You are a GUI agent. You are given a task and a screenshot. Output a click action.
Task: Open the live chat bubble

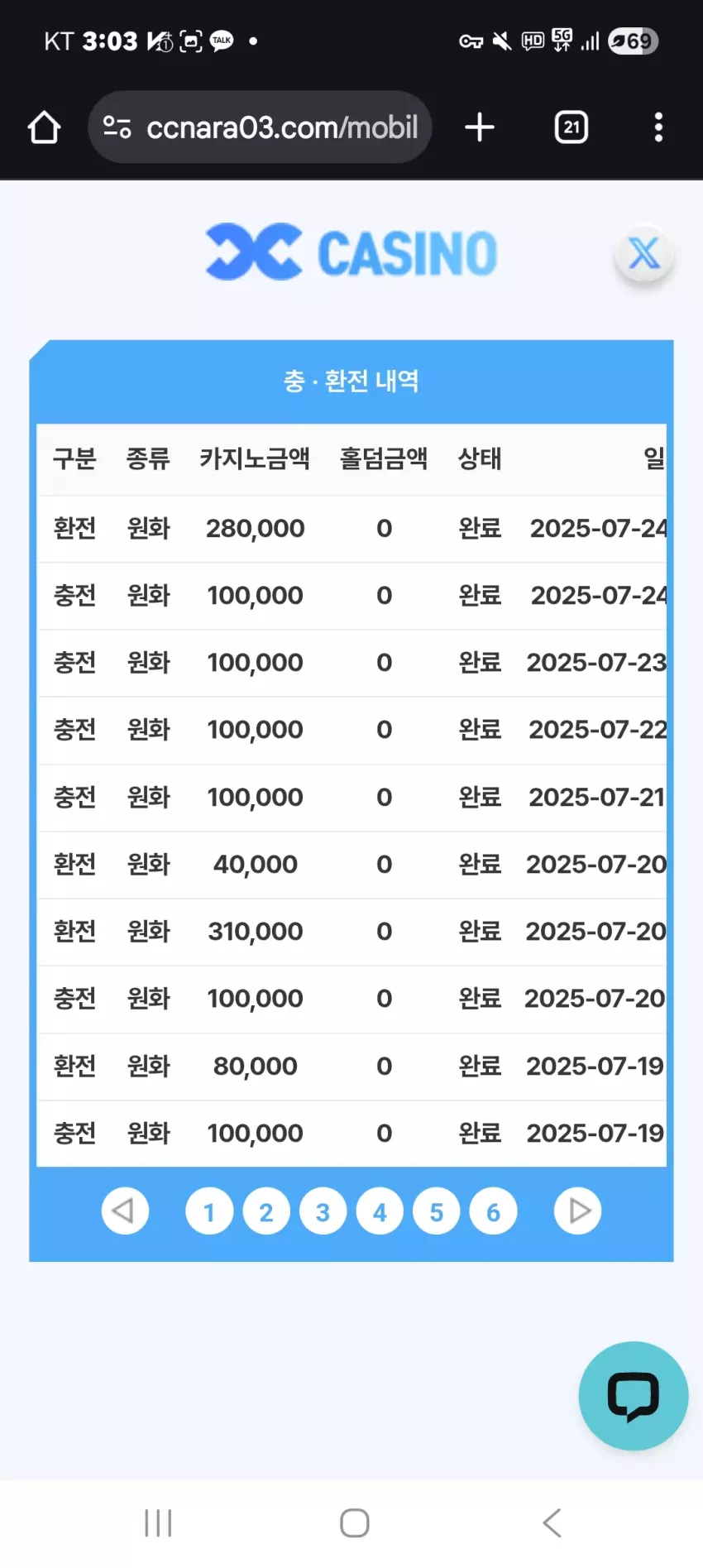pyautogui.click(x=634, y=1396)
